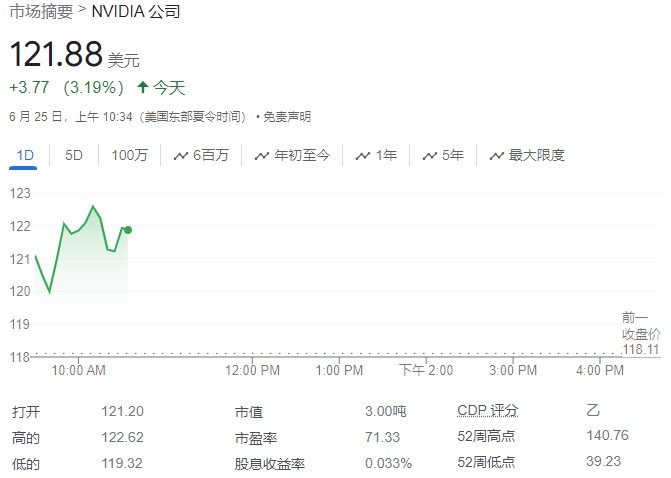Open the 市场摘要 breadcrumb link

click(39, 12)
